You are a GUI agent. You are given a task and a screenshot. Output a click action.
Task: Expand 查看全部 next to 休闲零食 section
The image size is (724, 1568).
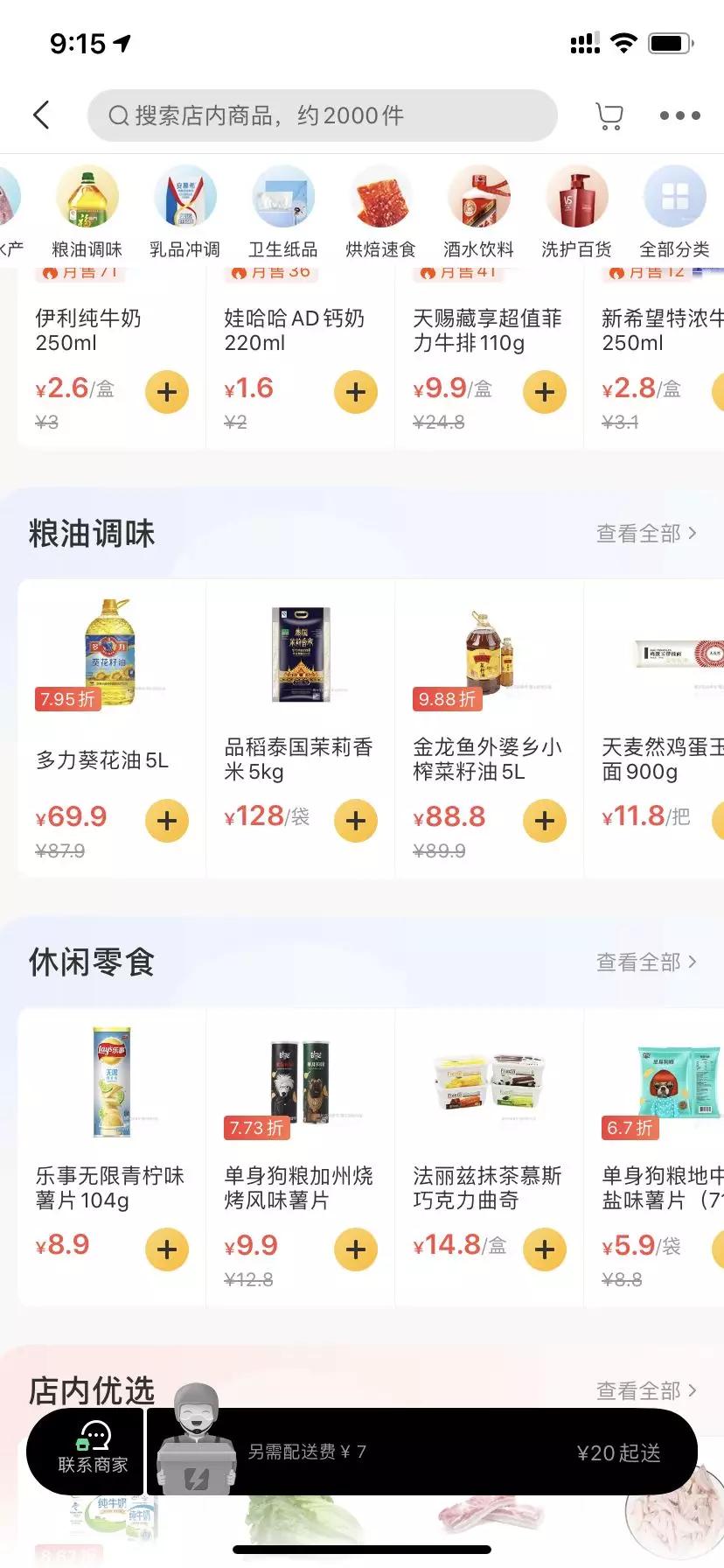(x=646, y=962)
